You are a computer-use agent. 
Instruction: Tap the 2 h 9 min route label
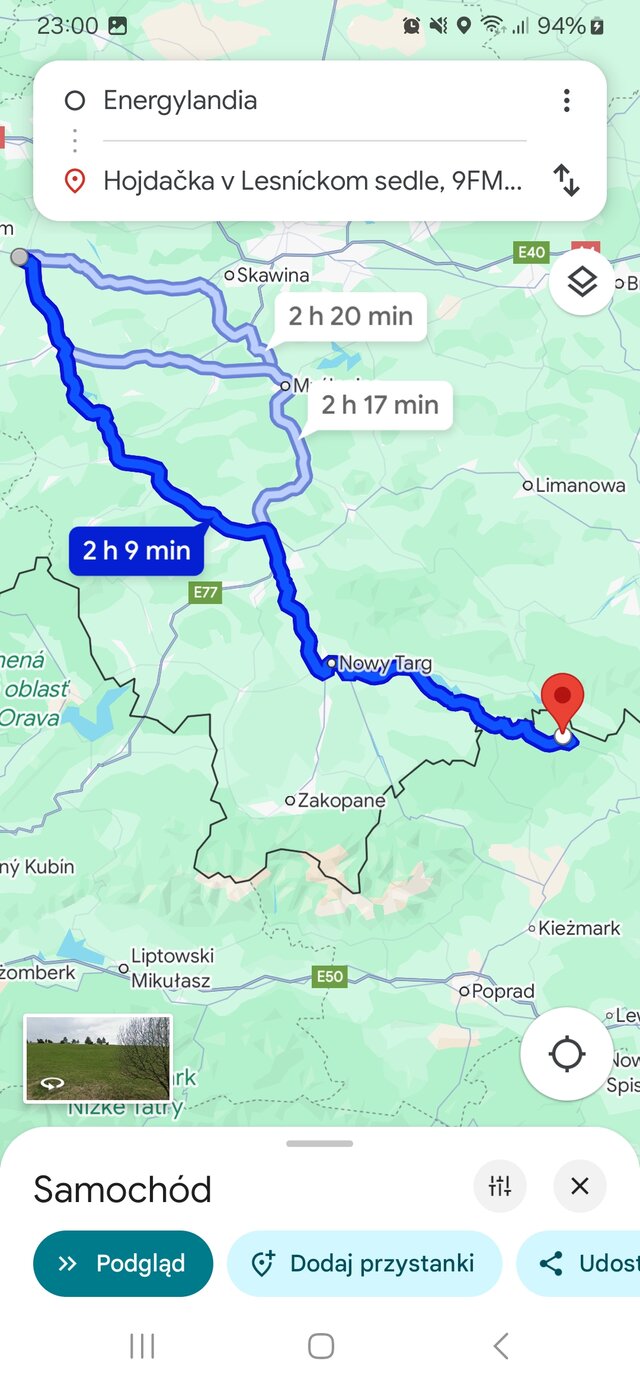(136, 550)
